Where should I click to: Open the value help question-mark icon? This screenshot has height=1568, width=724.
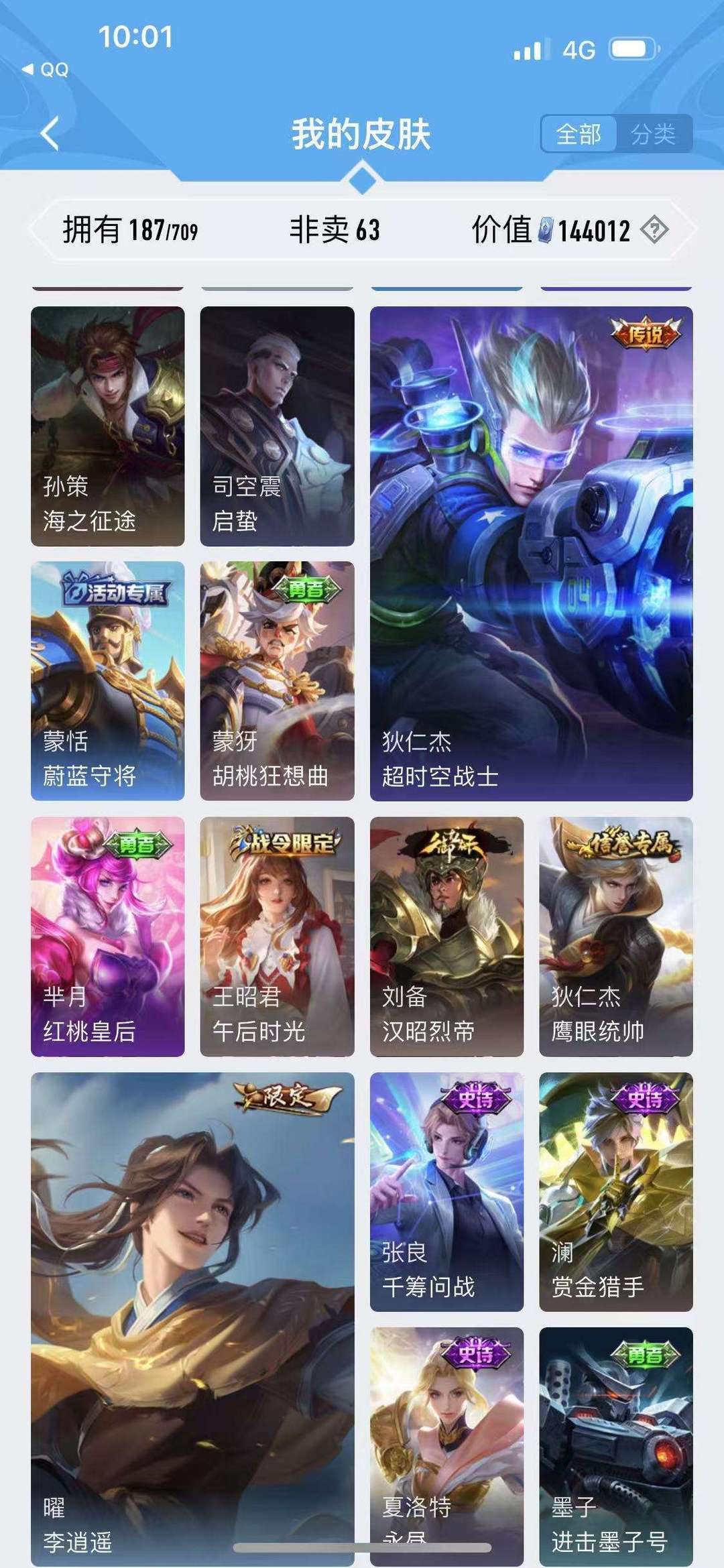(654, 230)
